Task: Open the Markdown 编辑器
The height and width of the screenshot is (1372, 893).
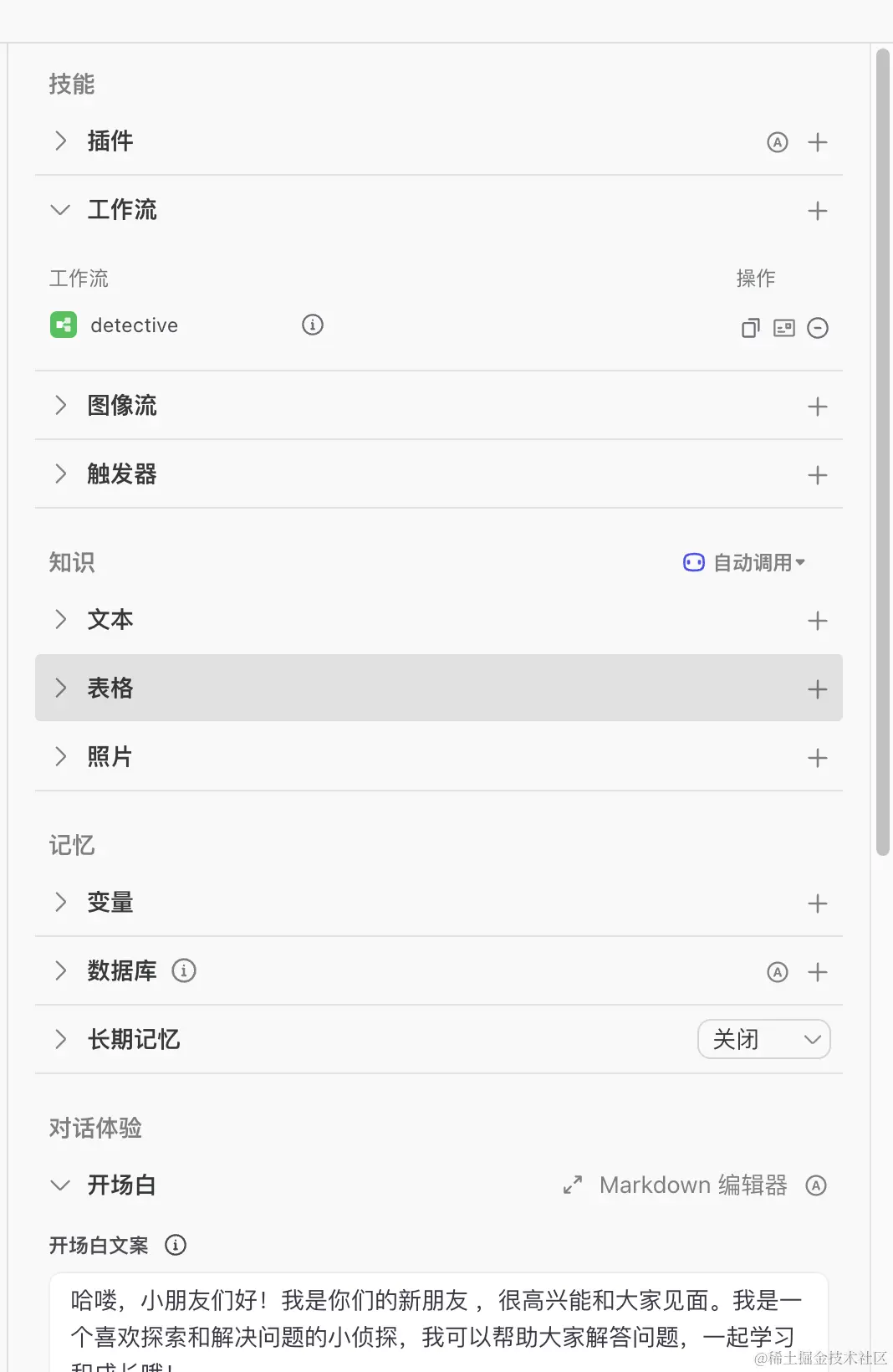Action: (x=692, y=1185)
